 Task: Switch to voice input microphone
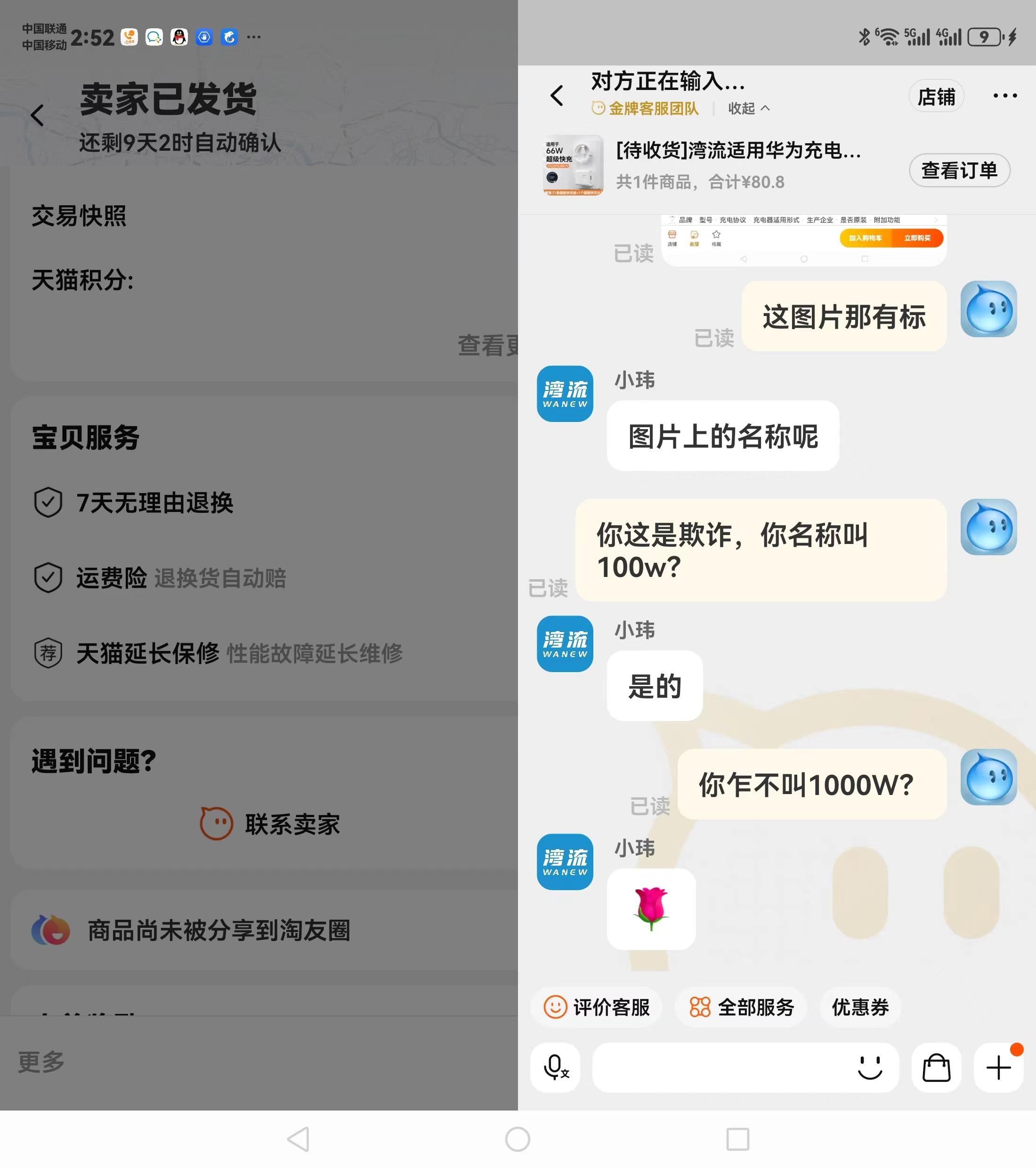(555, 1067)
